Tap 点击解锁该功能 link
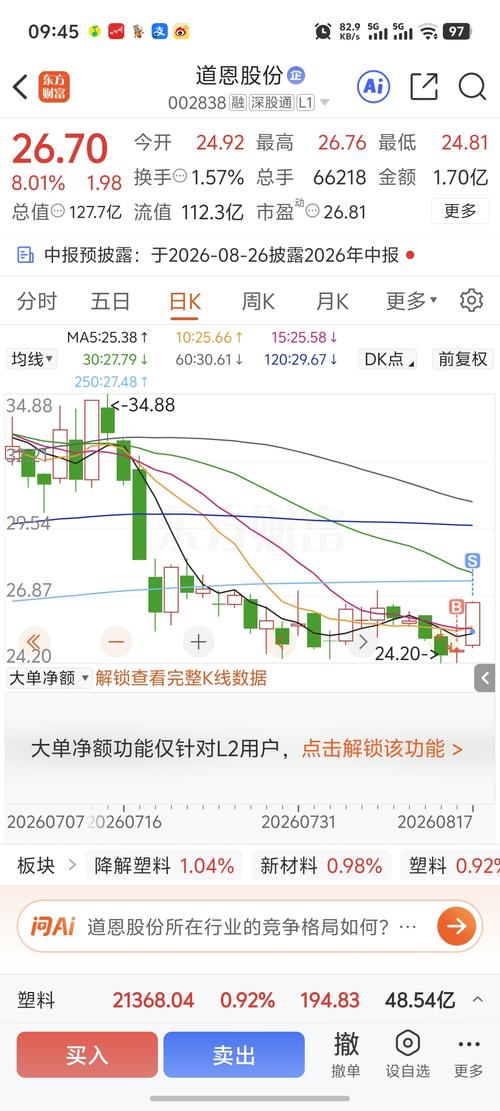The width and height of the screenshot is (500, 1111). 382,749
